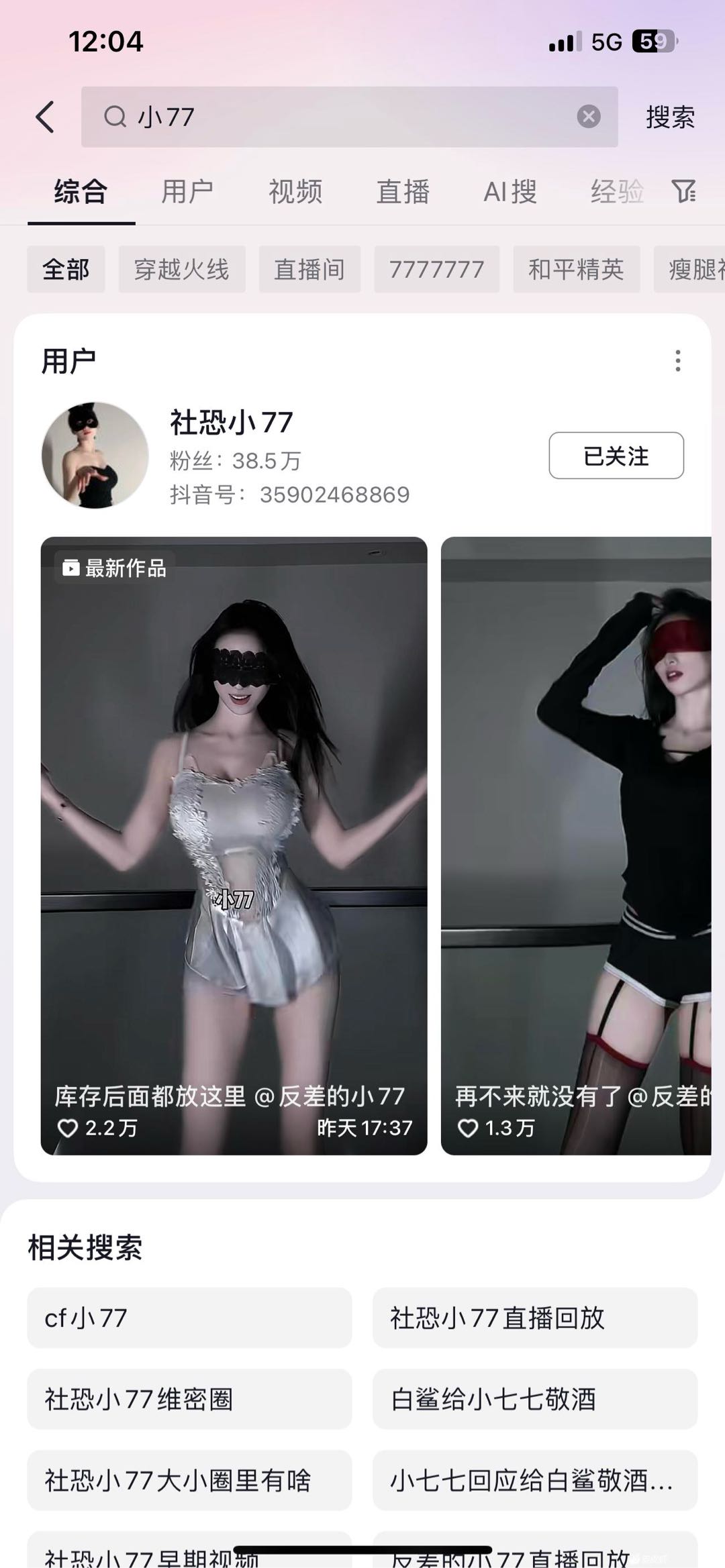The image size is (725, 1568).
Task: Select the 直播间 chip
Action: pyautogui.click(x=309, y=269)
